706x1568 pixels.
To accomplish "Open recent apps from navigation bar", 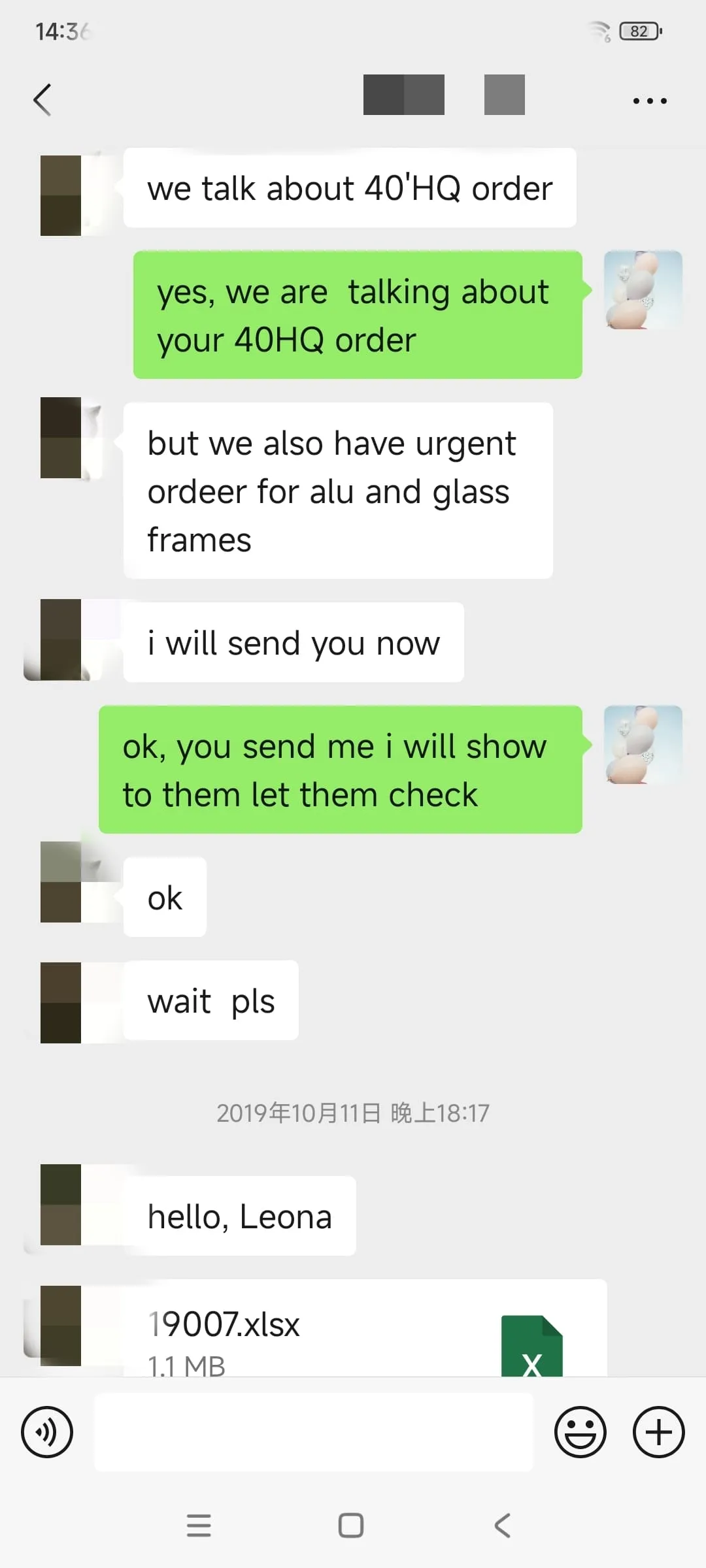I will click(199, 1526).
